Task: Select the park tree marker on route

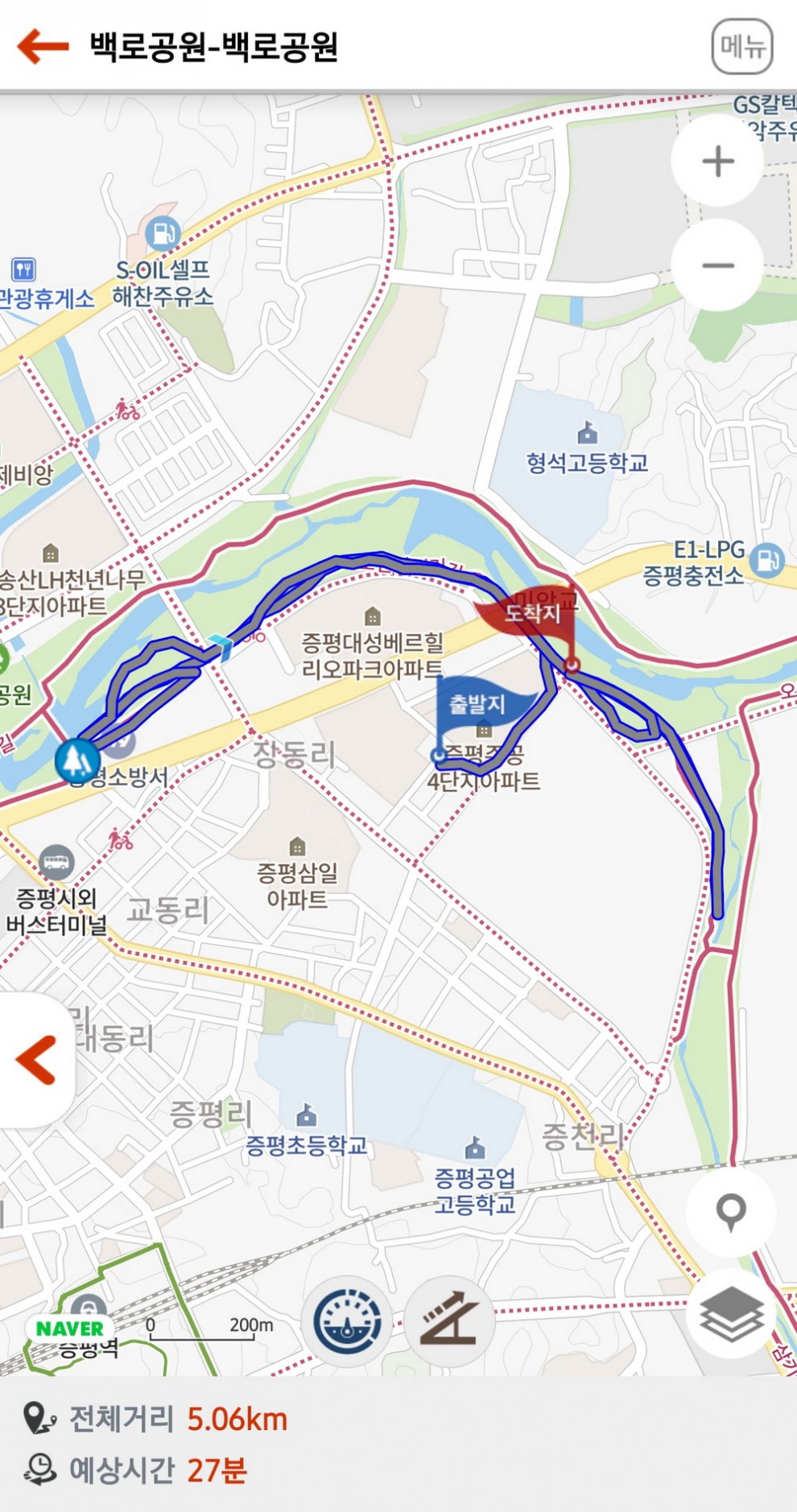Action: [77, 760]
